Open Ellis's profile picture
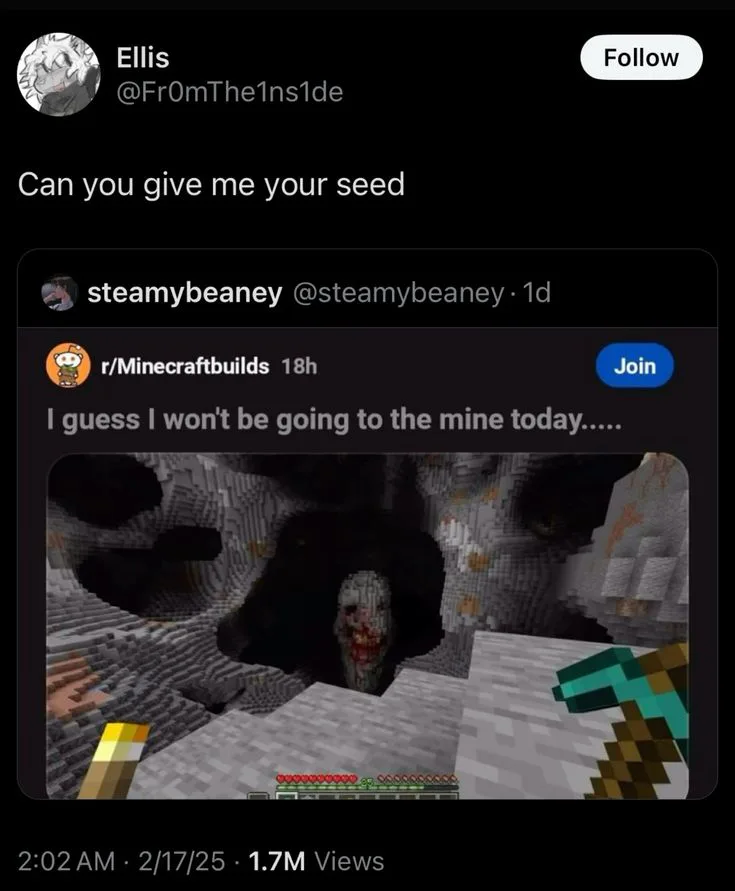Screen dimensions: 735x891 pyautogui.click(x=59, y=74)
